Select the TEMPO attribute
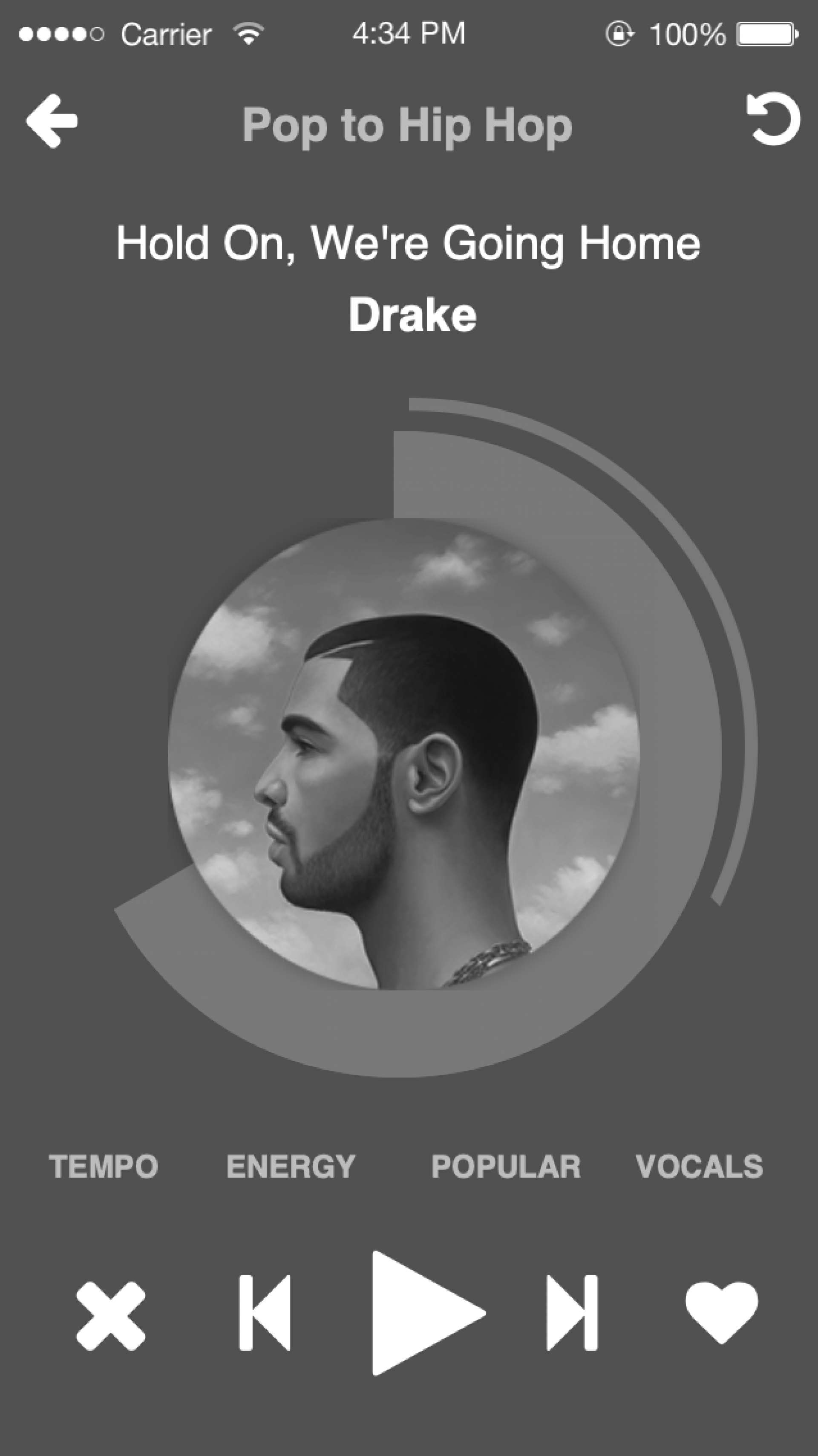Viewport: 818px width, 1456px height. point(104,1167)
